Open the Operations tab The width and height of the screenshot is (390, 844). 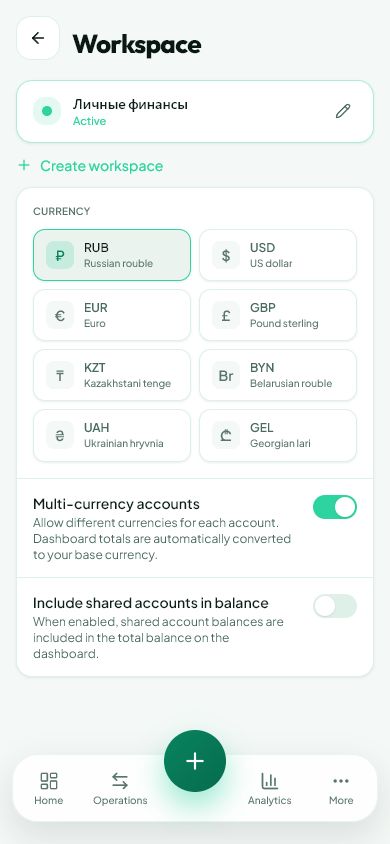click(120, 789)
